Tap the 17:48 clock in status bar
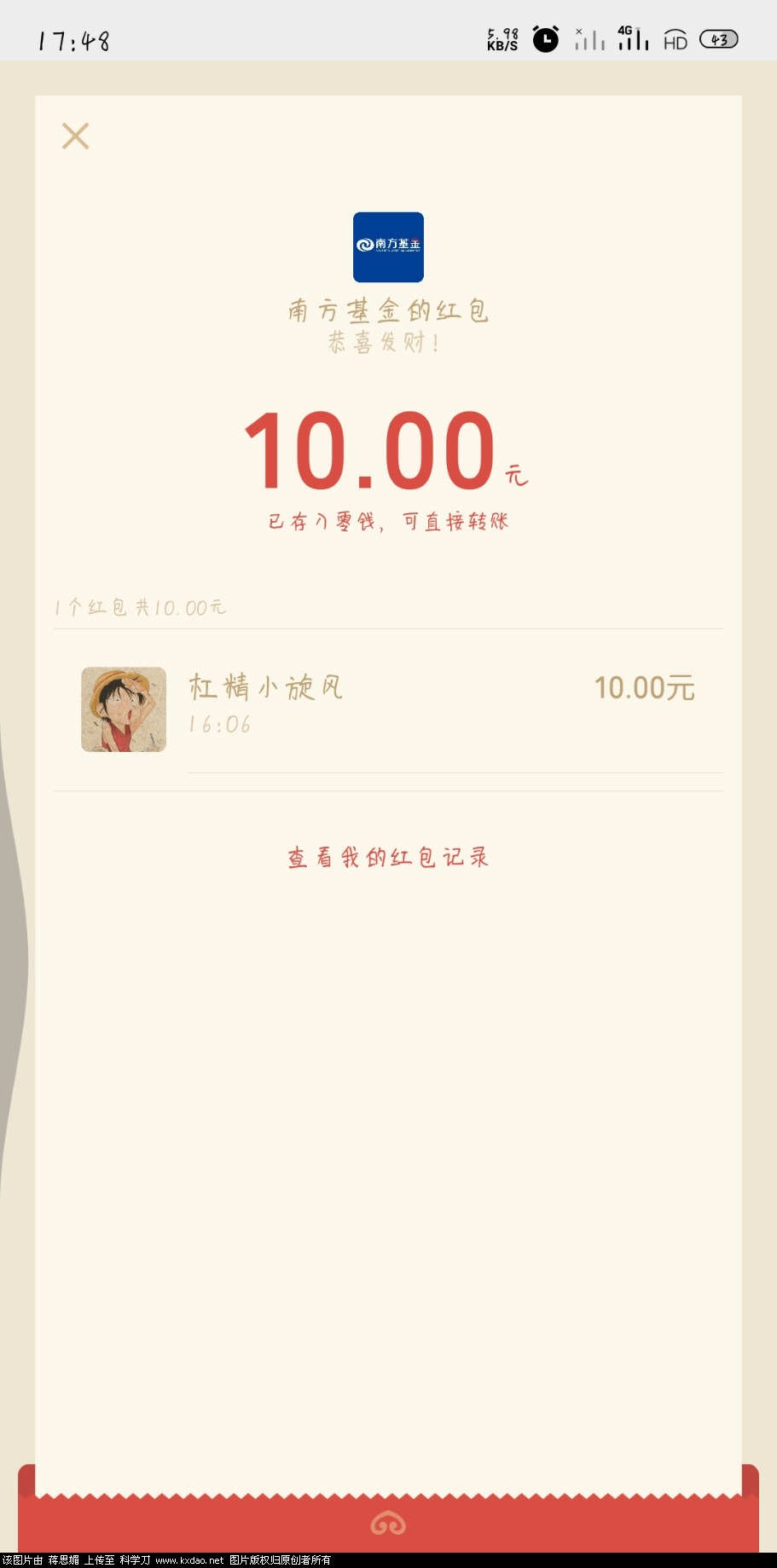 [x=72, y=39]
